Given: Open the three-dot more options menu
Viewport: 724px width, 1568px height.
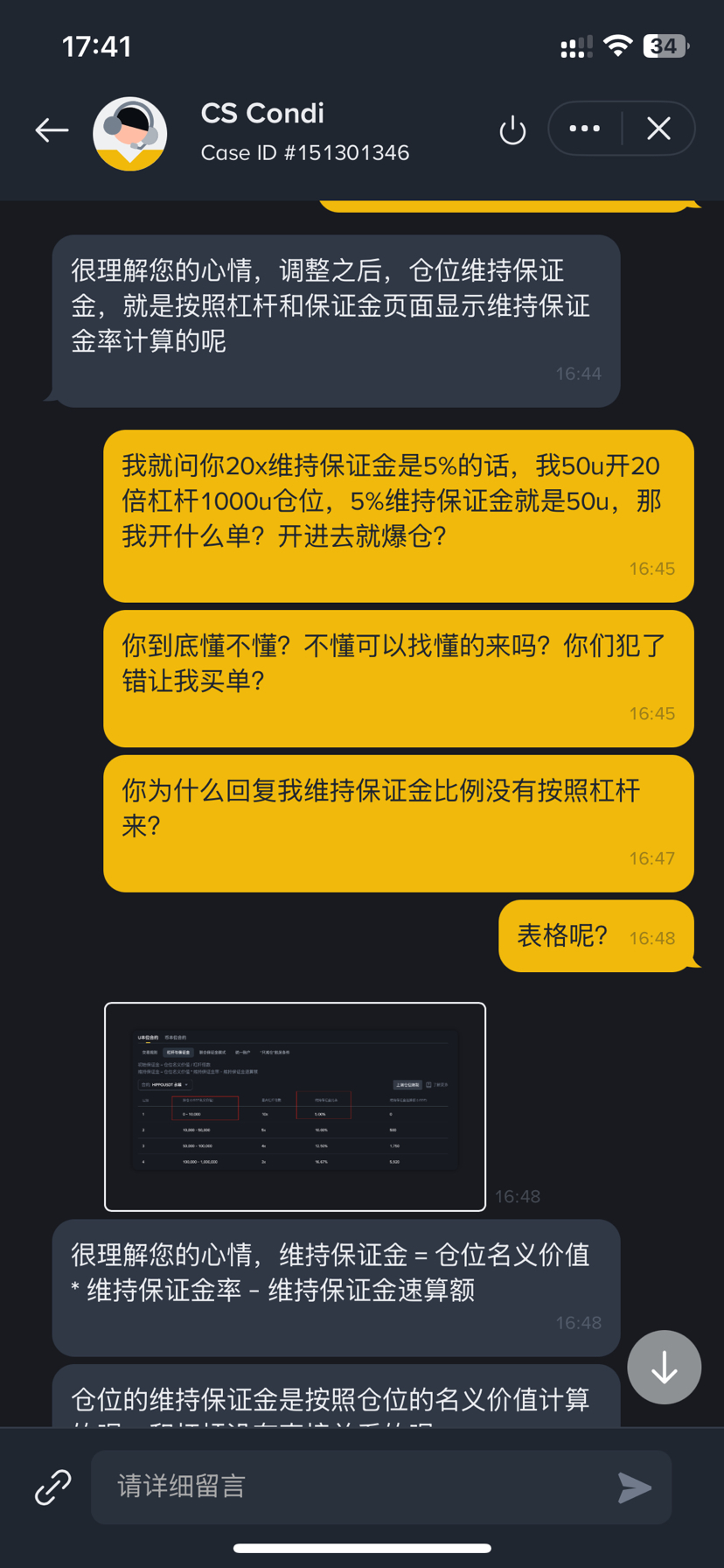Looking at the screenshot, I should pos(584,129).
